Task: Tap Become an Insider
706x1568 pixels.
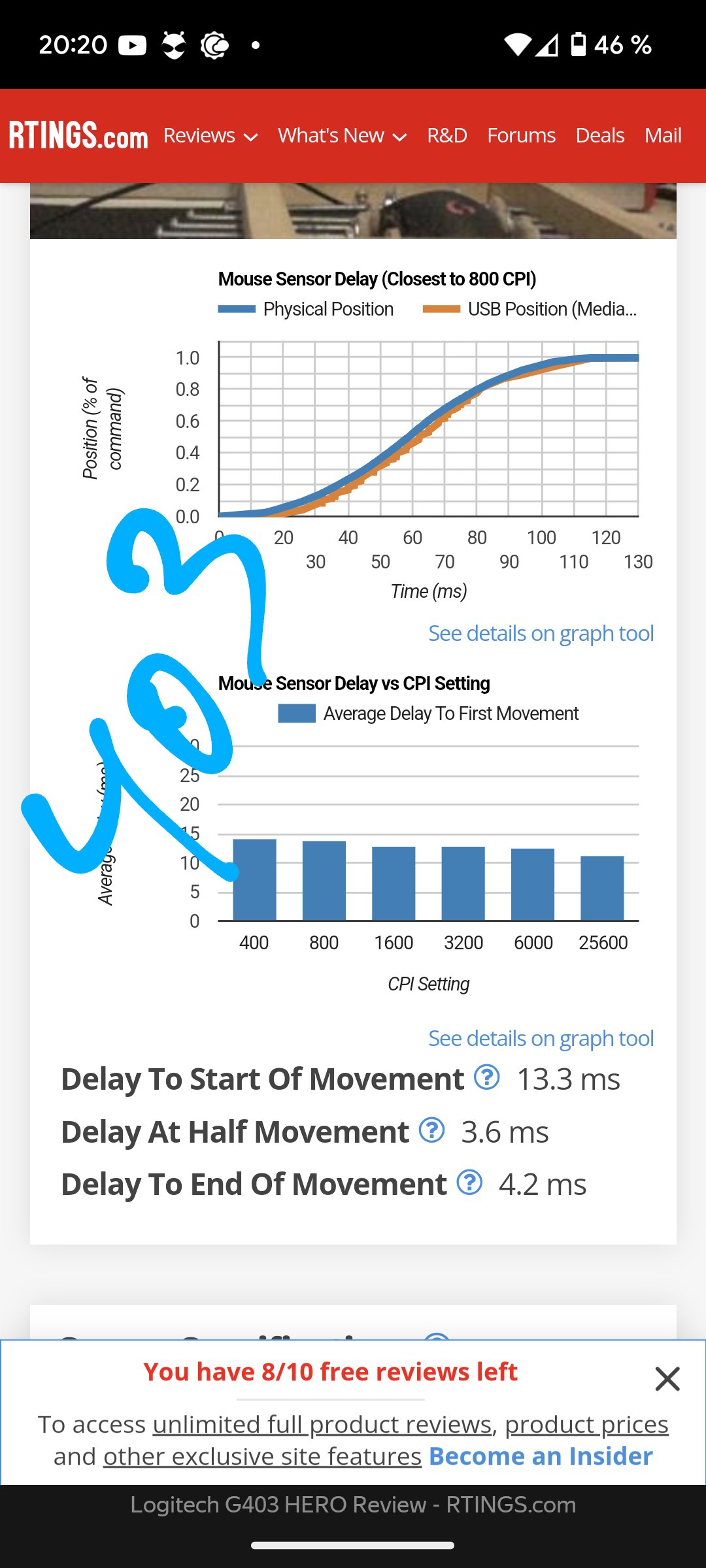Action: pyautogui.click(x=541, y=1456)
